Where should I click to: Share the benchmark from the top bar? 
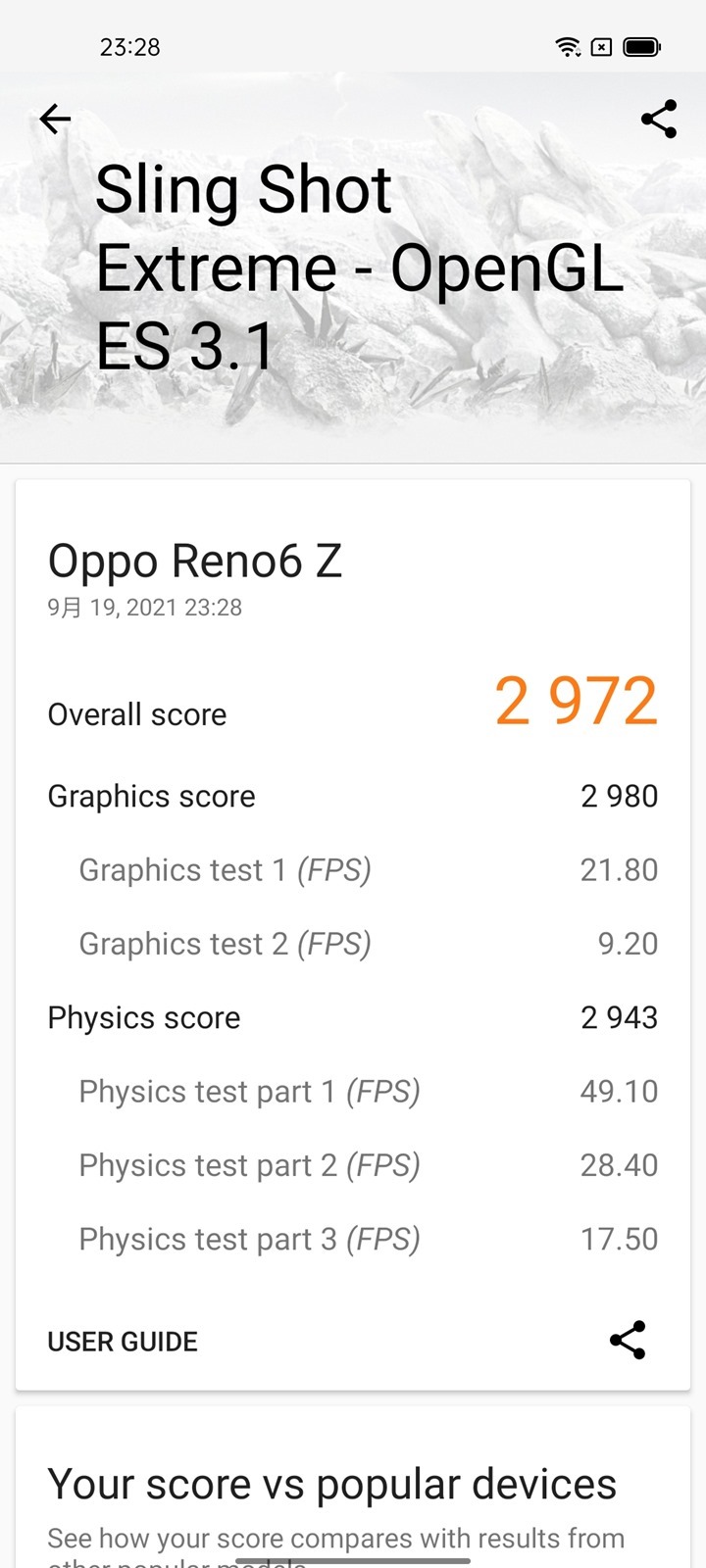tap(659, 119)
